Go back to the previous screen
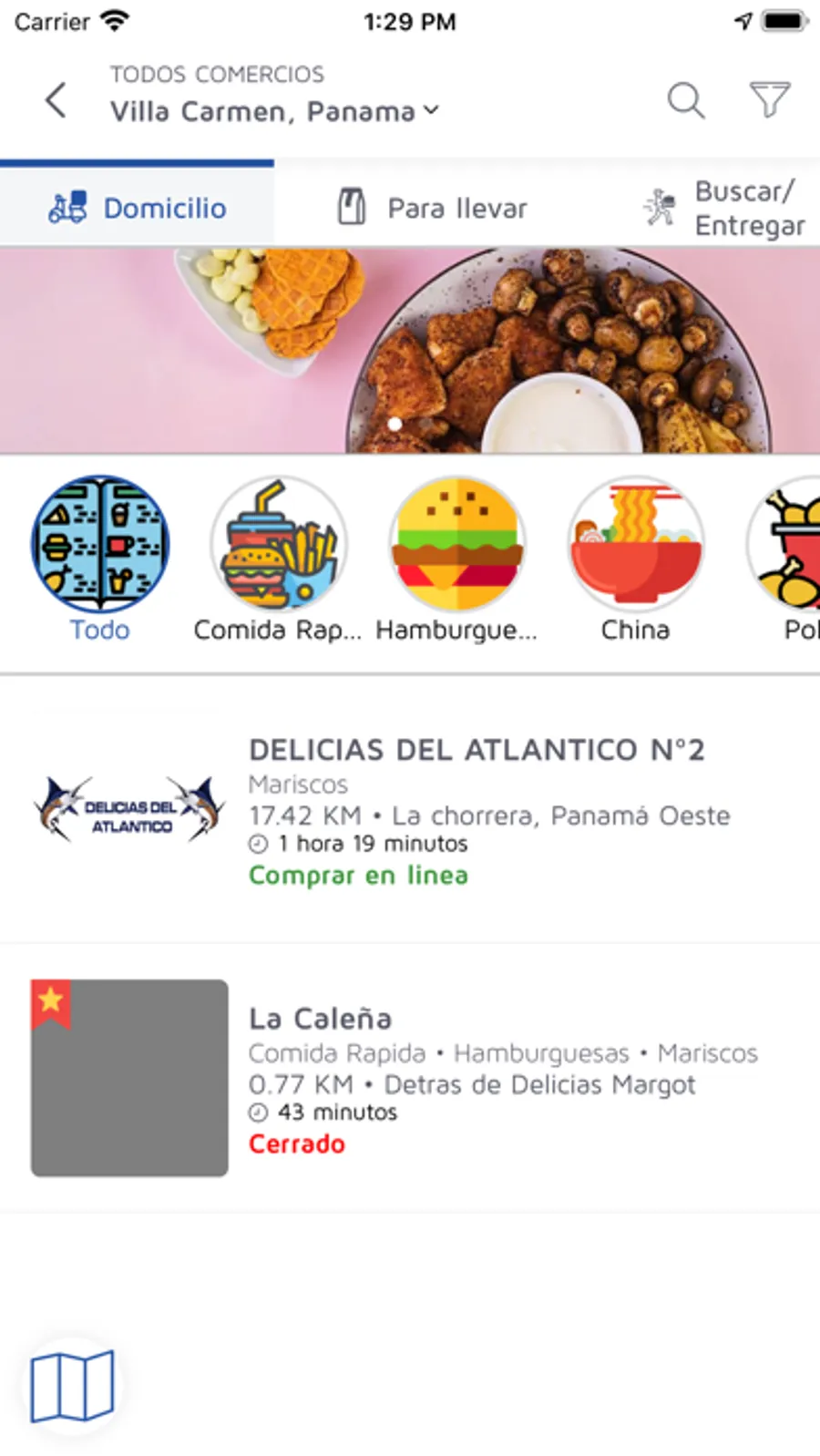 click(x=56, y=99)
